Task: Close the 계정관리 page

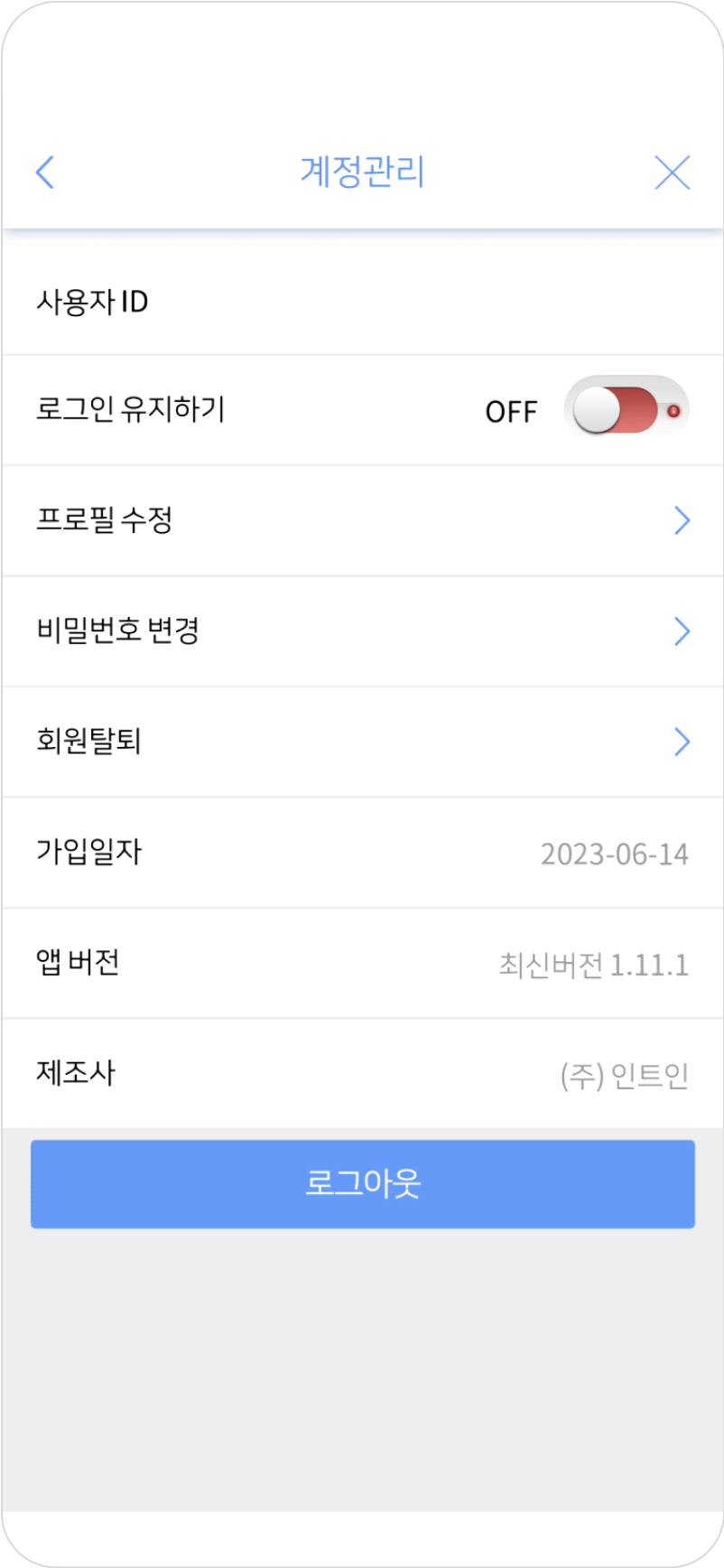Action: [672, 172]
